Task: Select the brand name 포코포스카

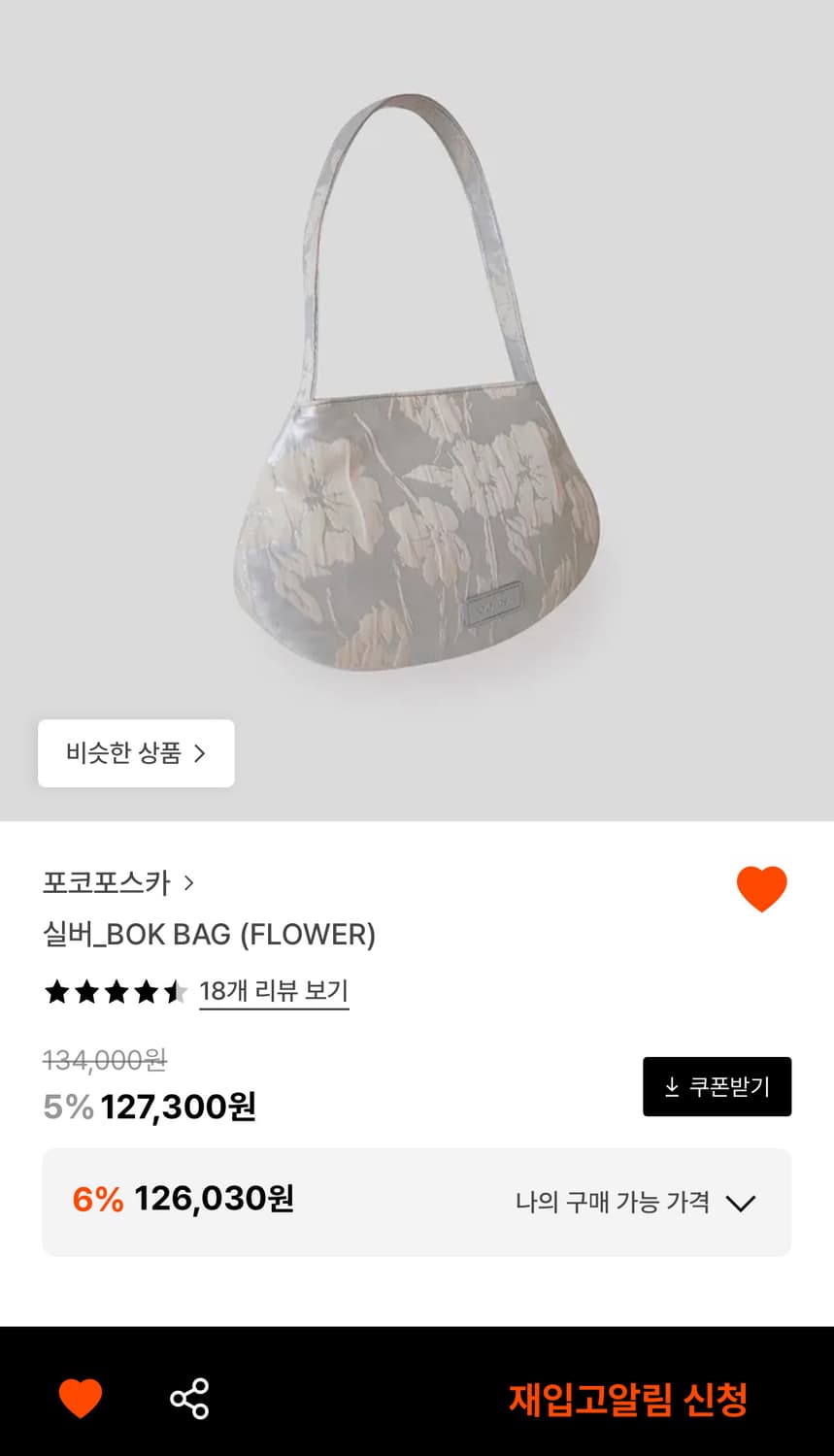Action: click(x=108, y=884)
